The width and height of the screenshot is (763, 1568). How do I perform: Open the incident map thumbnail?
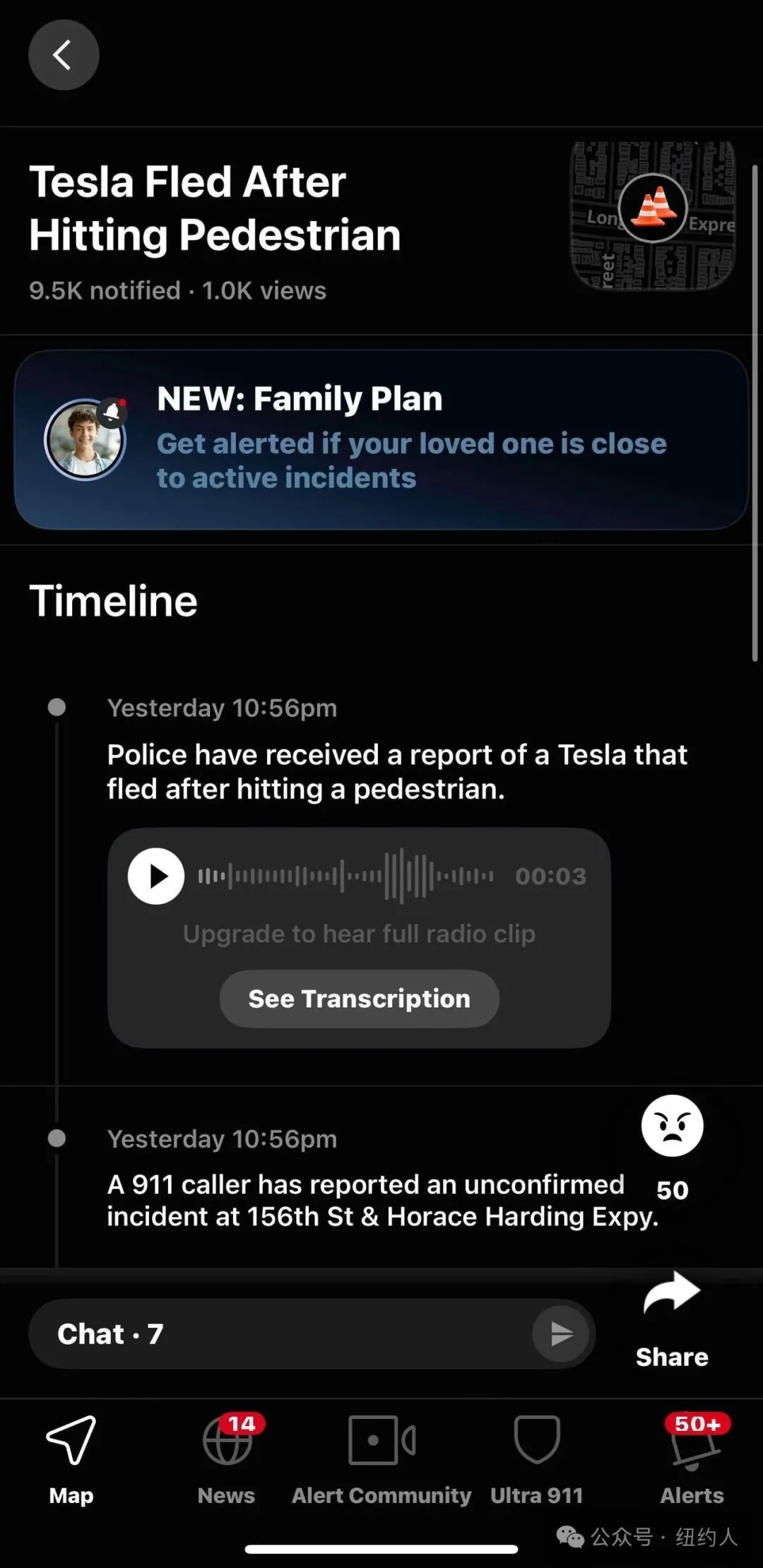[653, 215]
